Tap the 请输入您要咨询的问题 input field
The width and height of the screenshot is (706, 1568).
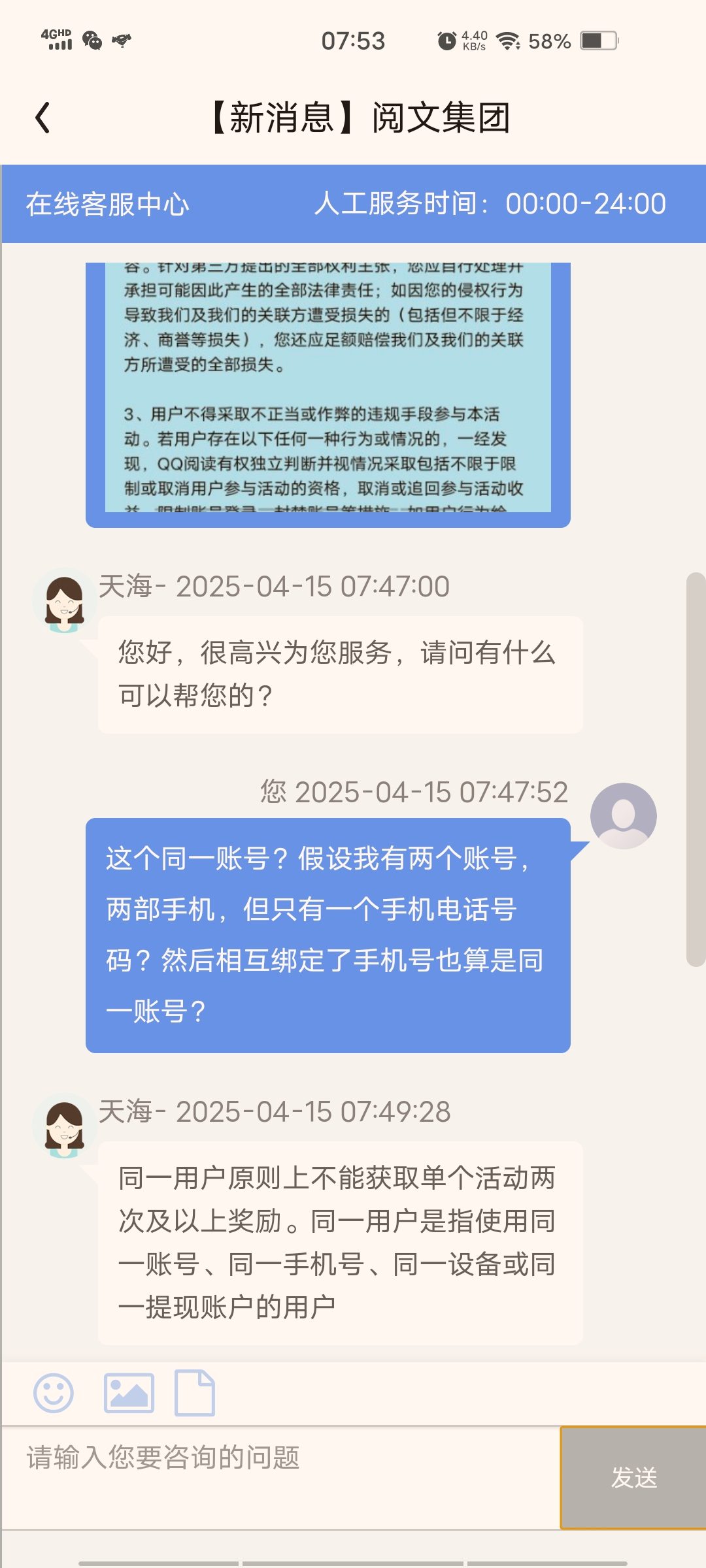pyautogui.click(x=281, y=1477)
